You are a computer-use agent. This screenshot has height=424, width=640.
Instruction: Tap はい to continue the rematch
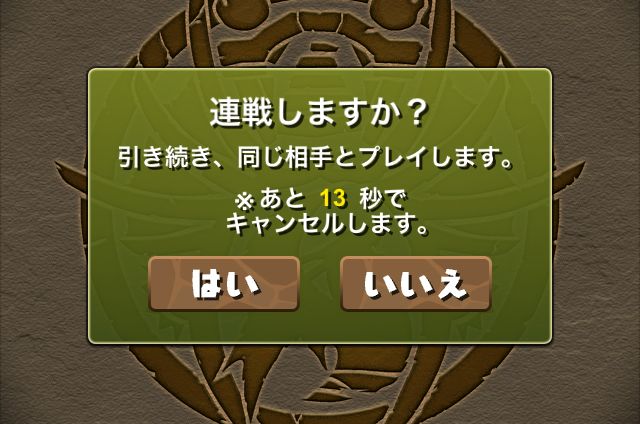pyautogui.click(x=224, y=284)
